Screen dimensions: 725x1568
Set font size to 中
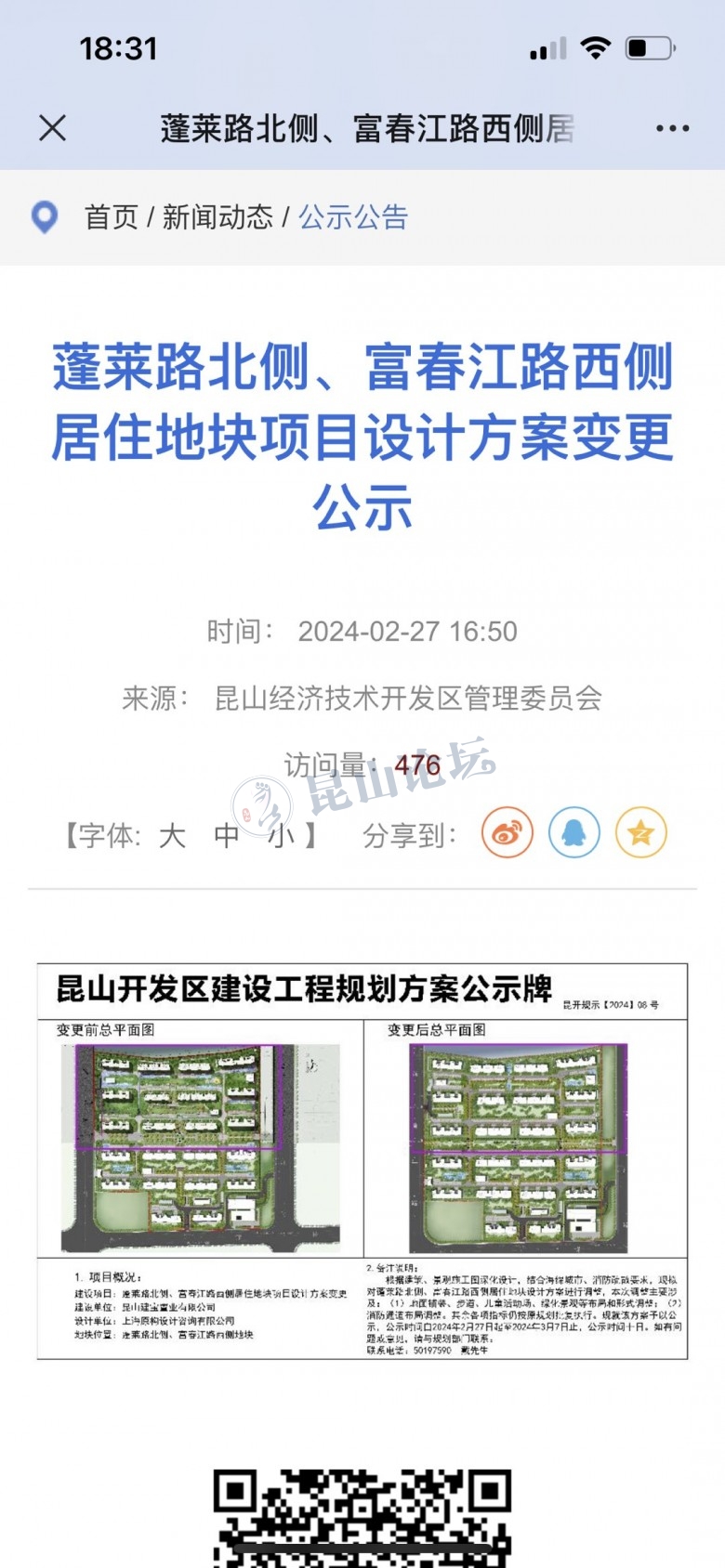226,835
